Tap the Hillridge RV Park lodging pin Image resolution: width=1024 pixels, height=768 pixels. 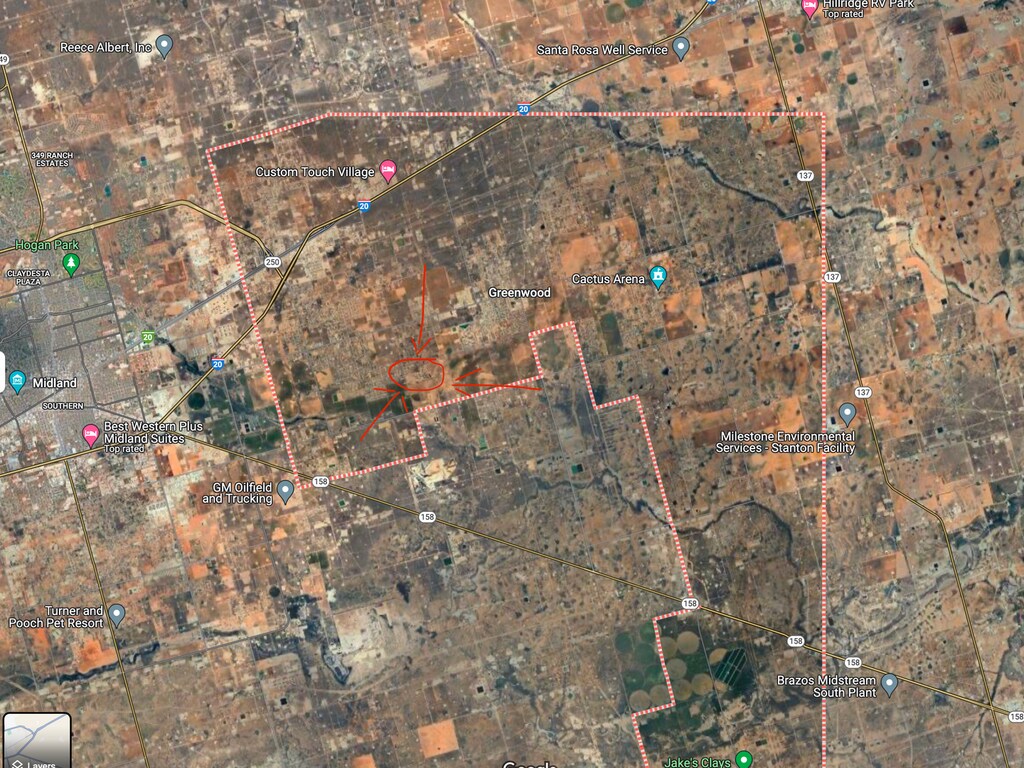click(811, 7)
